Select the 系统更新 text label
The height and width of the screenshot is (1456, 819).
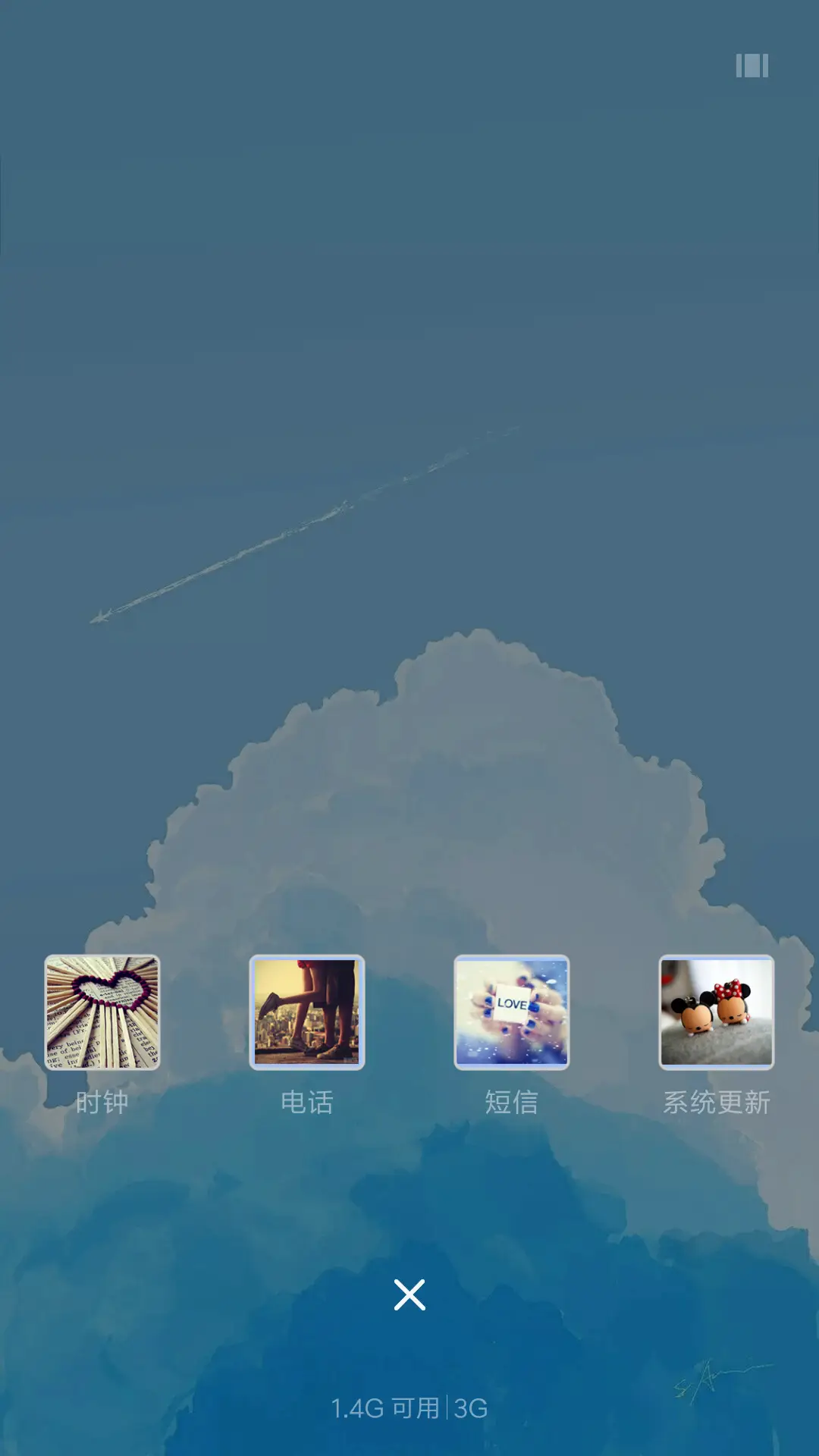pyautogui.click(x=717, y=1103)
